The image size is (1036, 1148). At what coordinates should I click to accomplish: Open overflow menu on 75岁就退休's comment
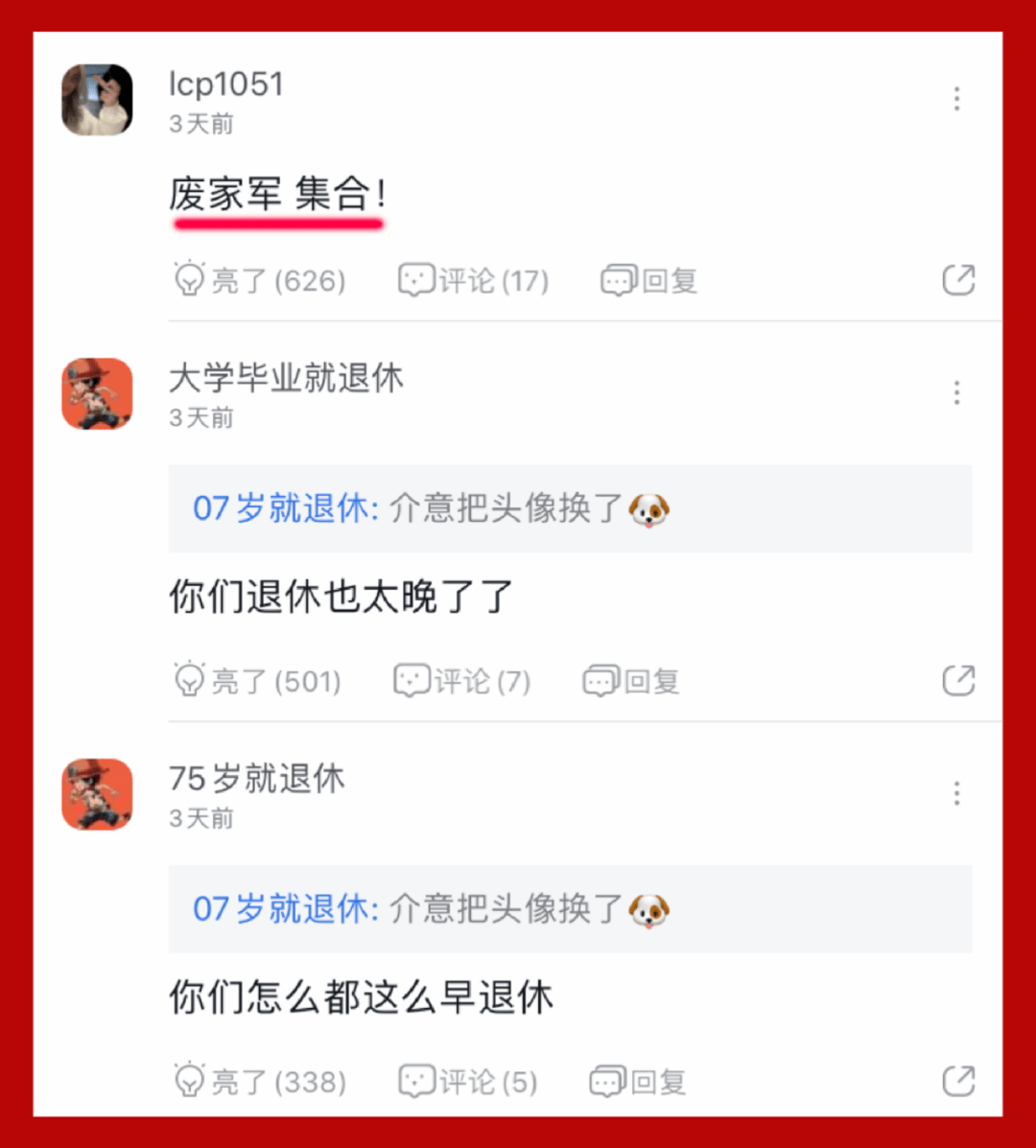956,793
